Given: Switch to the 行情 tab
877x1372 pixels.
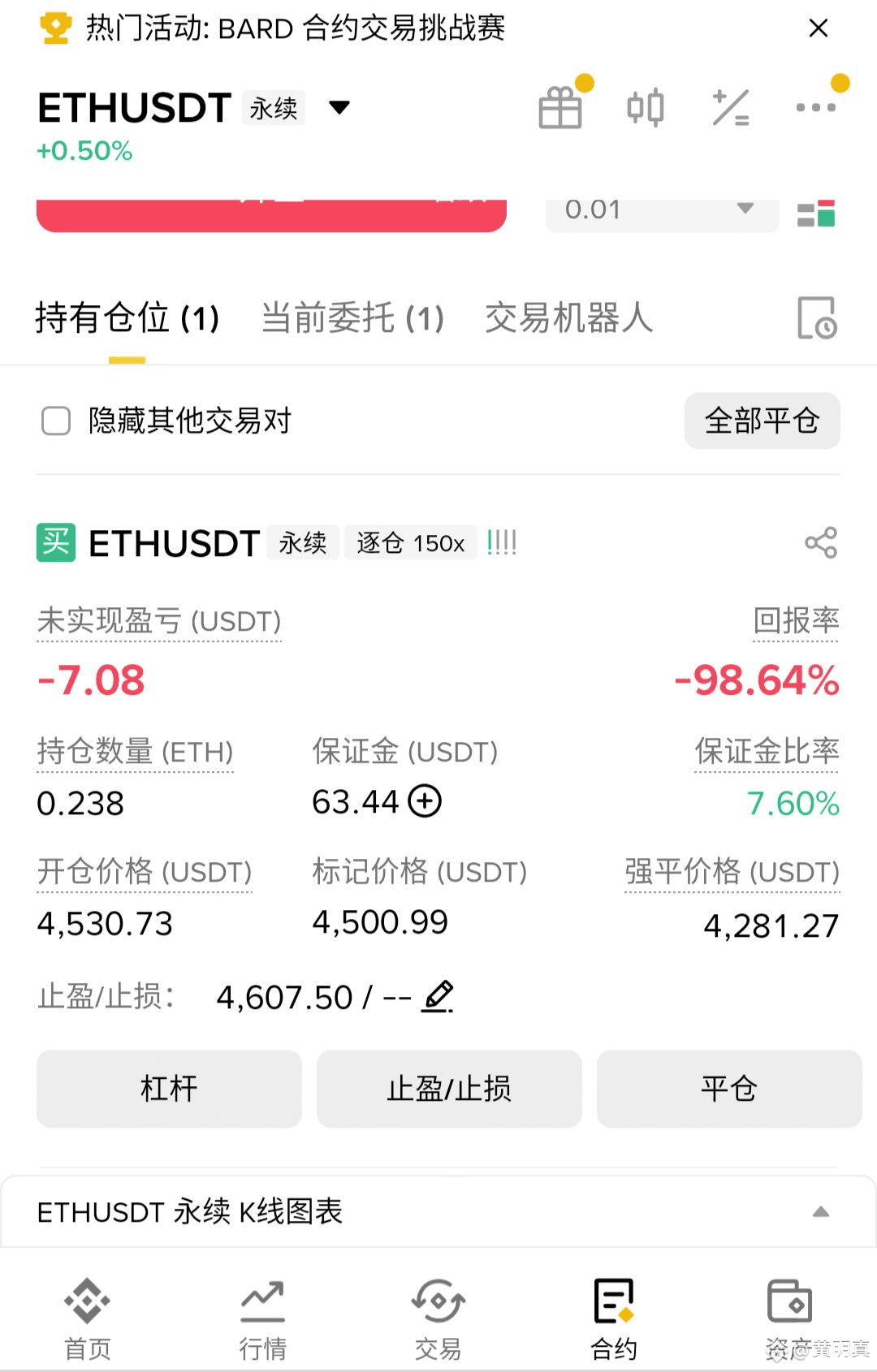Looking at the screenshot, I should click(262, 1318).
